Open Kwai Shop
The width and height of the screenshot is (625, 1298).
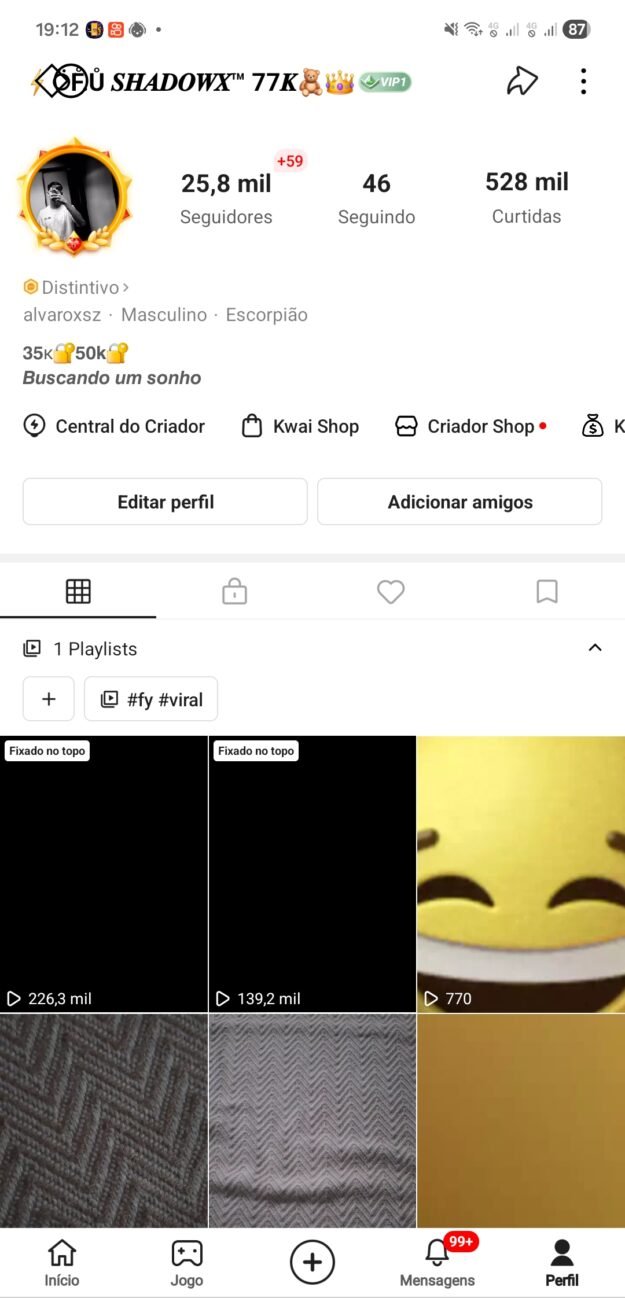pyautogui.click(x=300, y=426)
